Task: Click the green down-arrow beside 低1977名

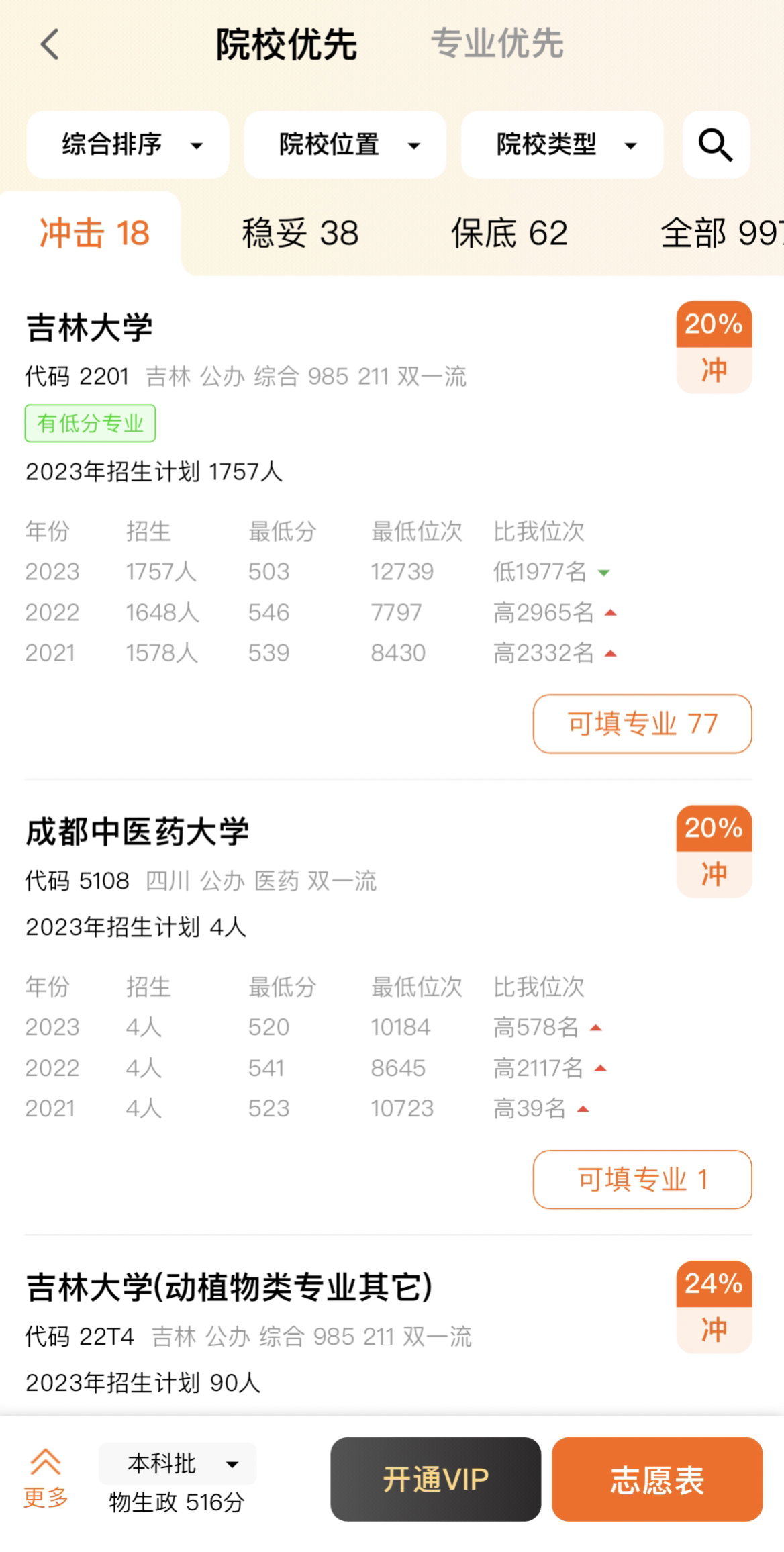Action: (603, 572)
